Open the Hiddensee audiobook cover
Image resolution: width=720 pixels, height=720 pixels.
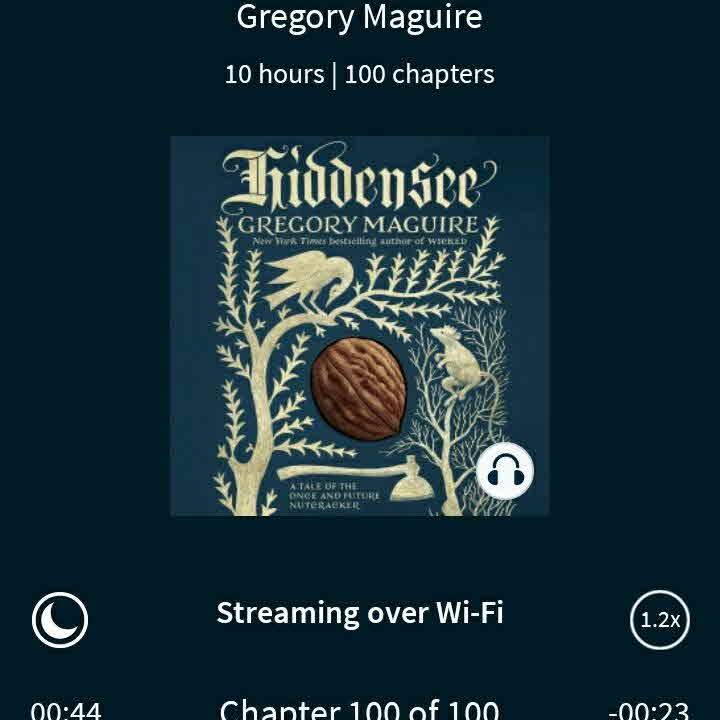[x=359, y=326]
